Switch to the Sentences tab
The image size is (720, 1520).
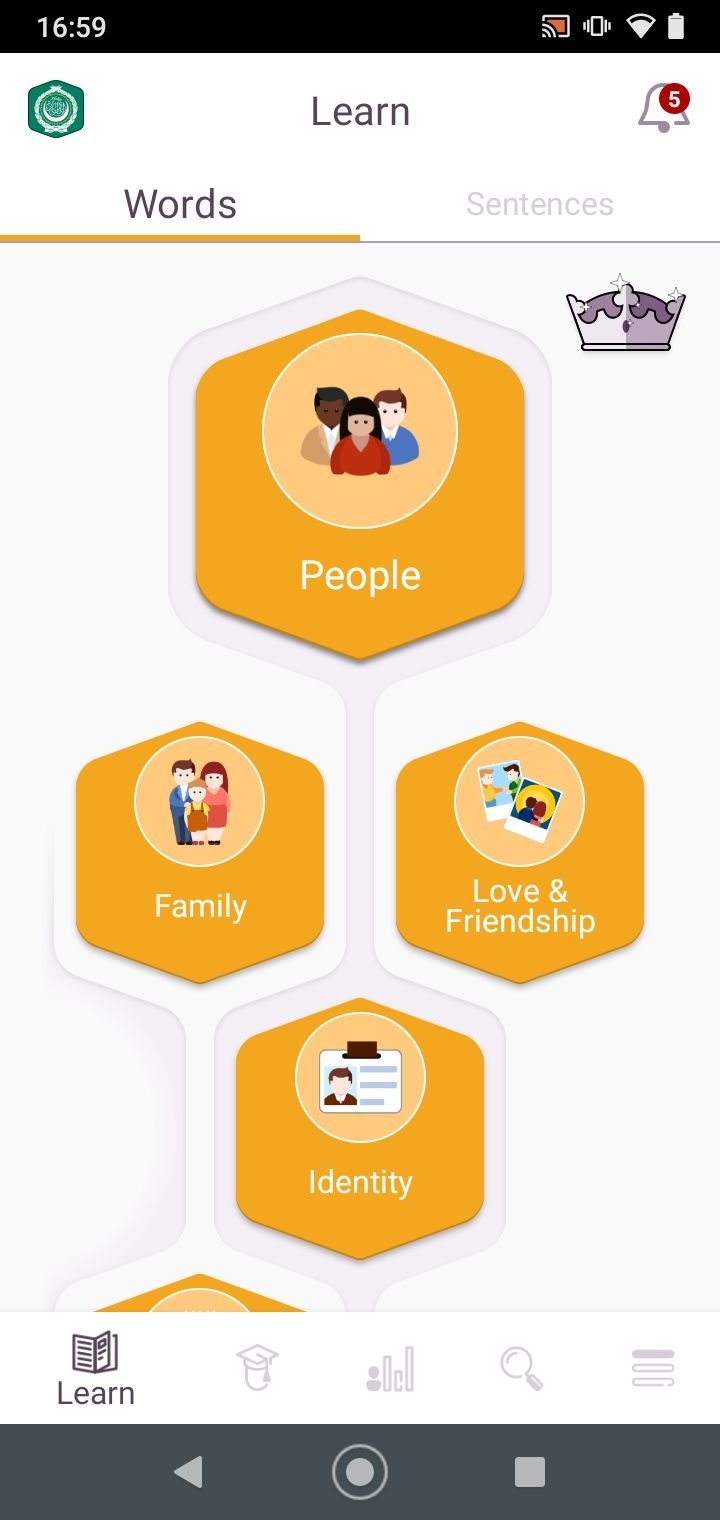(x=539, y=204)
